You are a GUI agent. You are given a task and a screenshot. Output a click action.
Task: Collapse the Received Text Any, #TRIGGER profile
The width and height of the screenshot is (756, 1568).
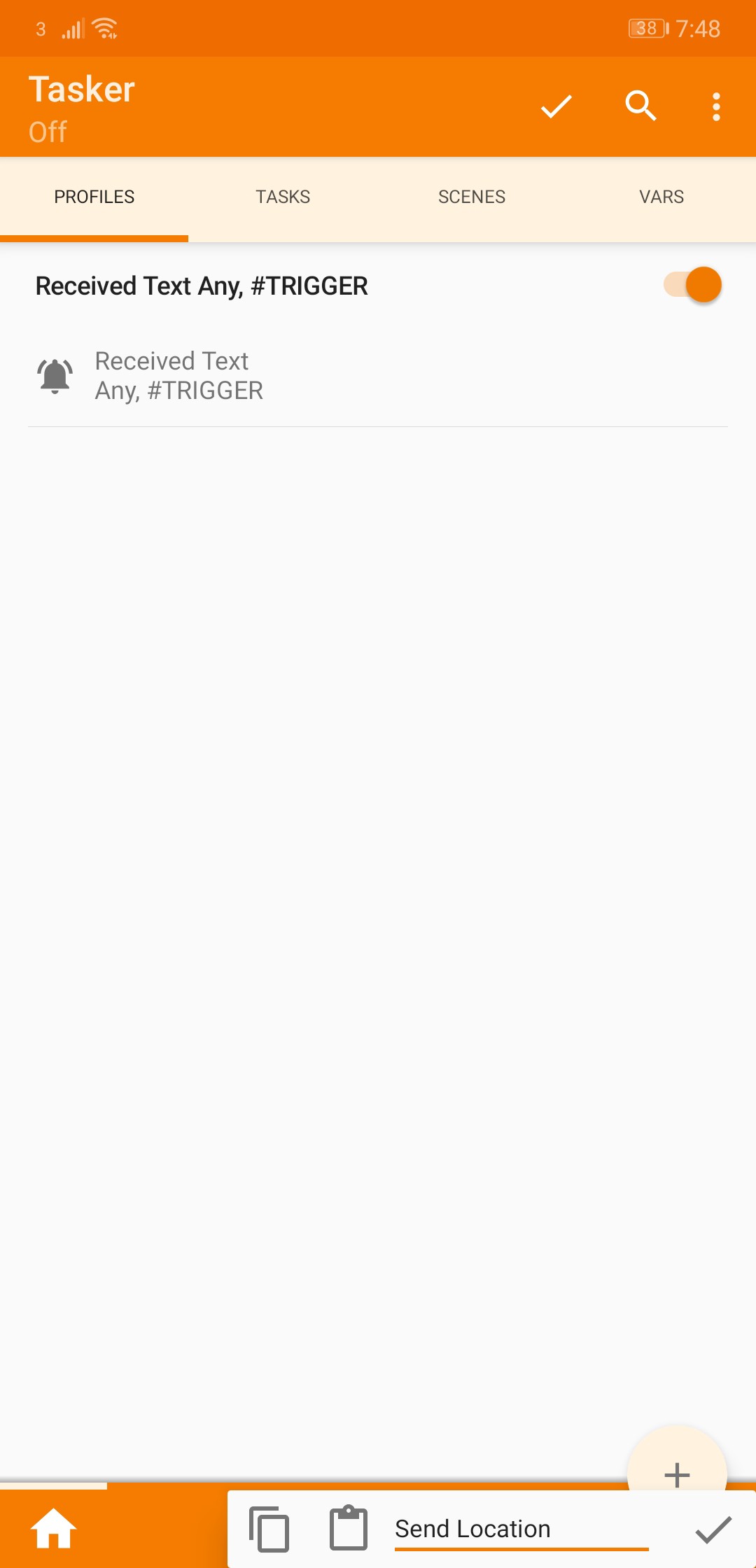coord(202,286)
